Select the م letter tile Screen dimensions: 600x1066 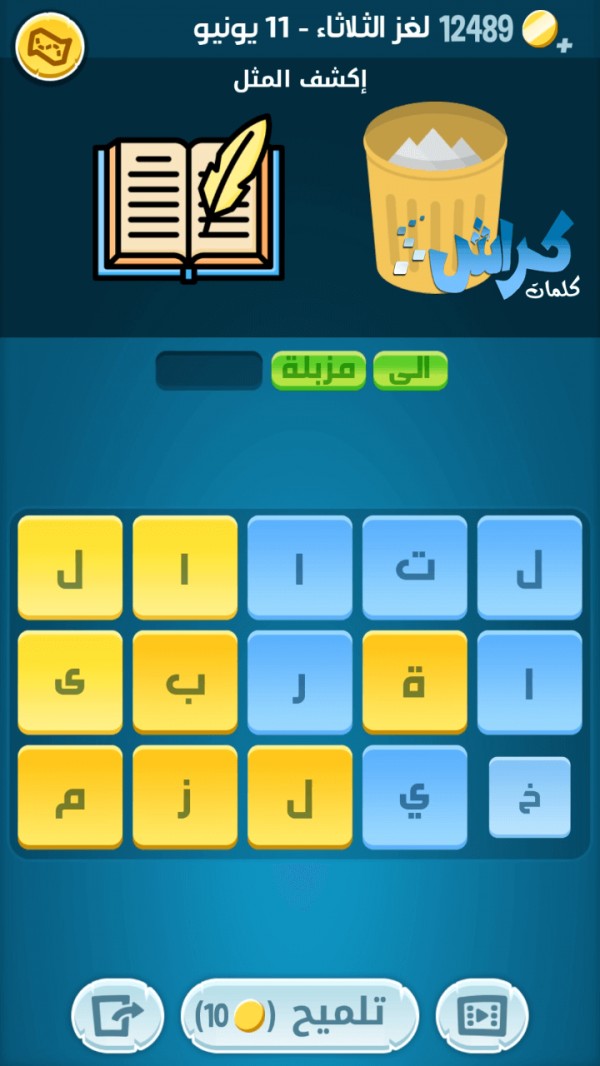[x=70, y=797]
